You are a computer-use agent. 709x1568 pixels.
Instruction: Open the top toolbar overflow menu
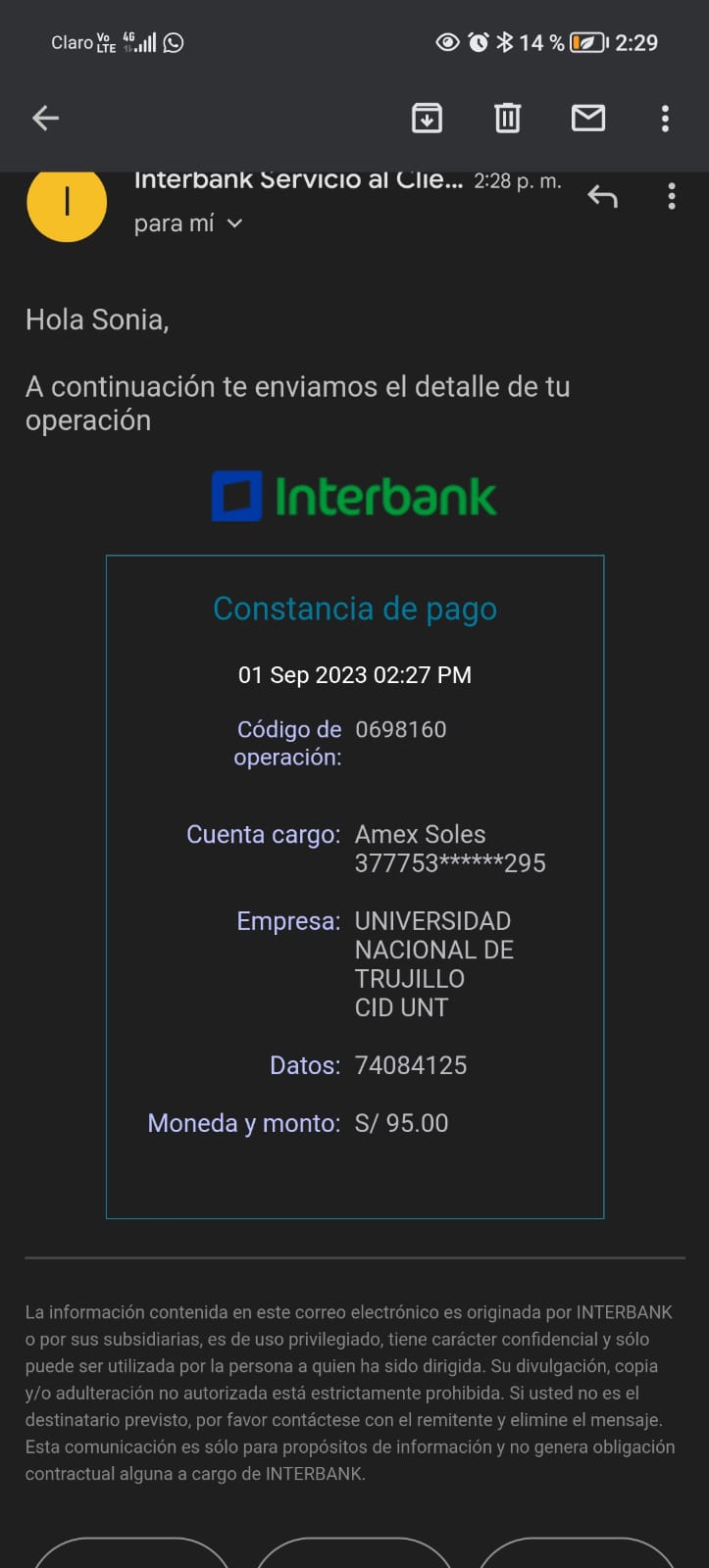[x=666, y=119]
